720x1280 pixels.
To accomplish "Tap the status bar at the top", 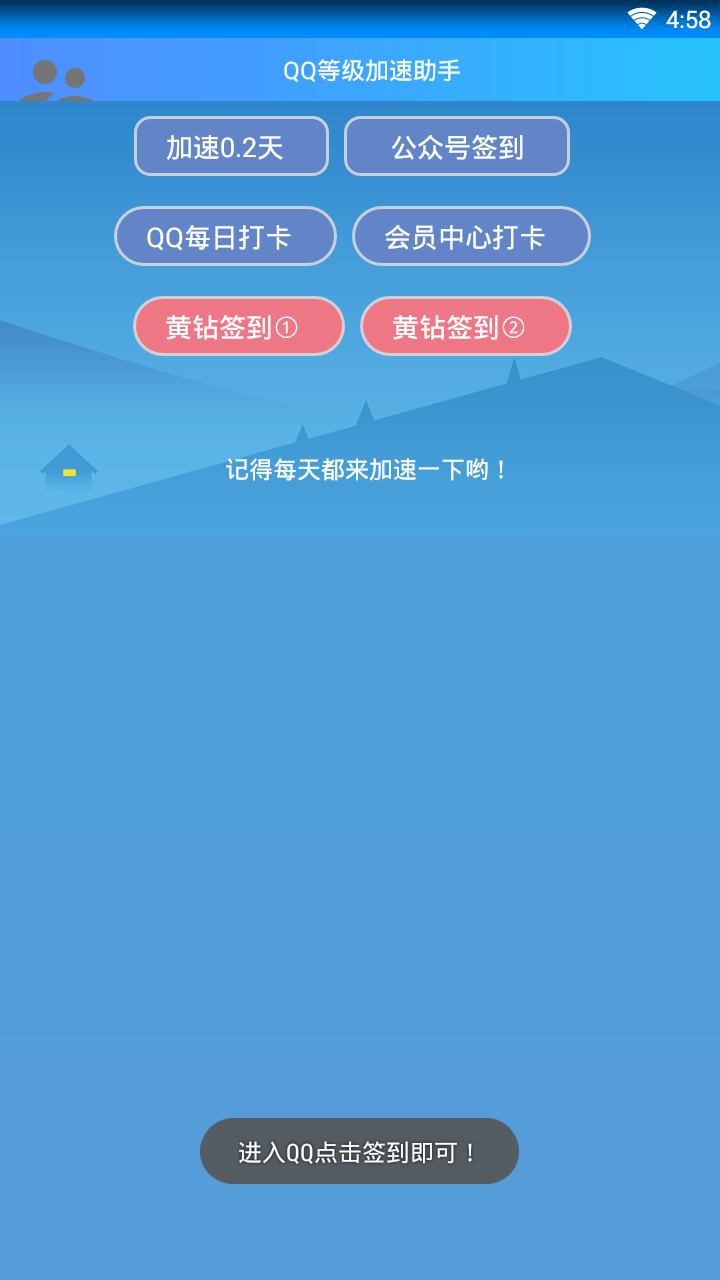I will click(360, 16).
